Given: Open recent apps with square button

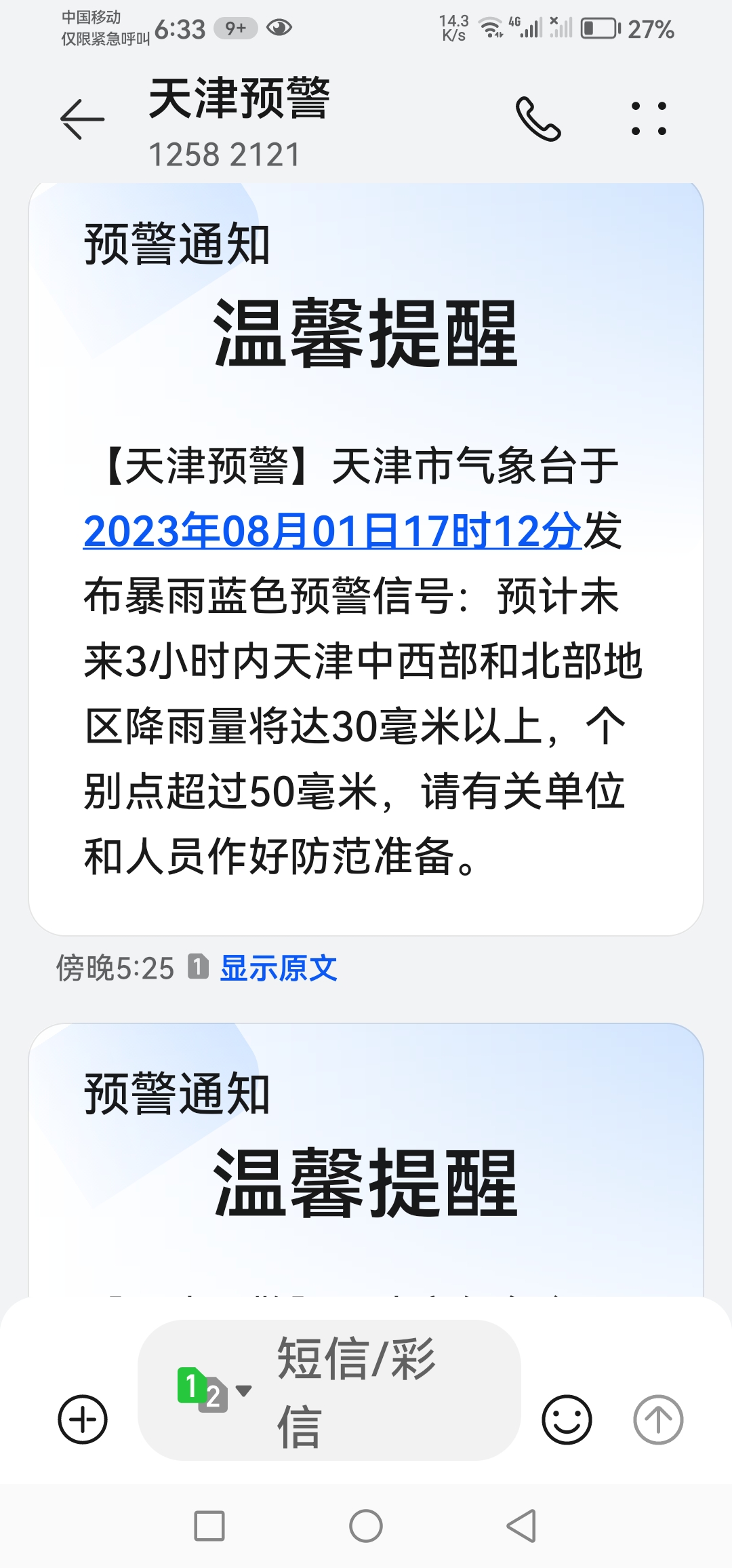Looking at the screenshot, I should coord(209,1526).
